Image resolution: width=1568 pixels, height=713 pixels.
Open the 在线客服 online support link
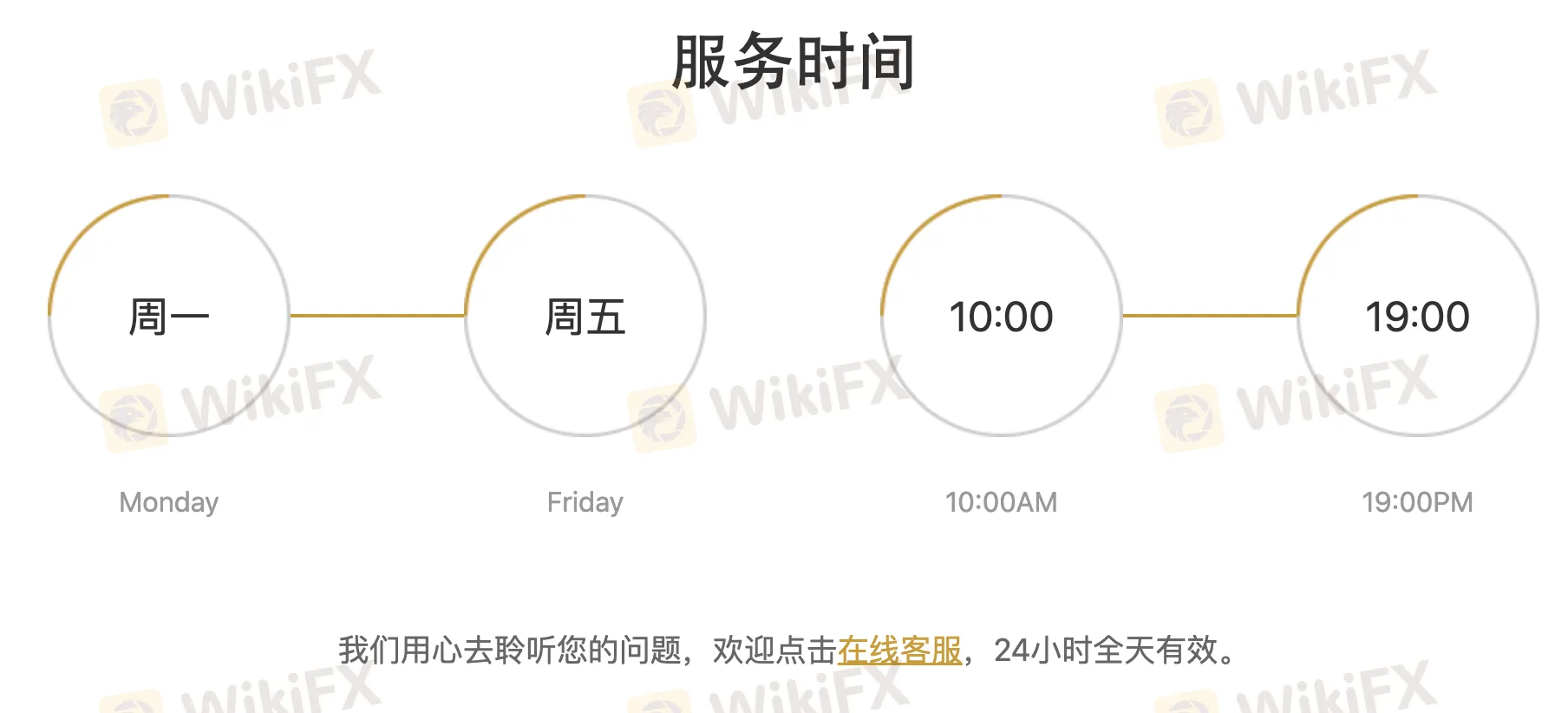[x=899, y=650]
